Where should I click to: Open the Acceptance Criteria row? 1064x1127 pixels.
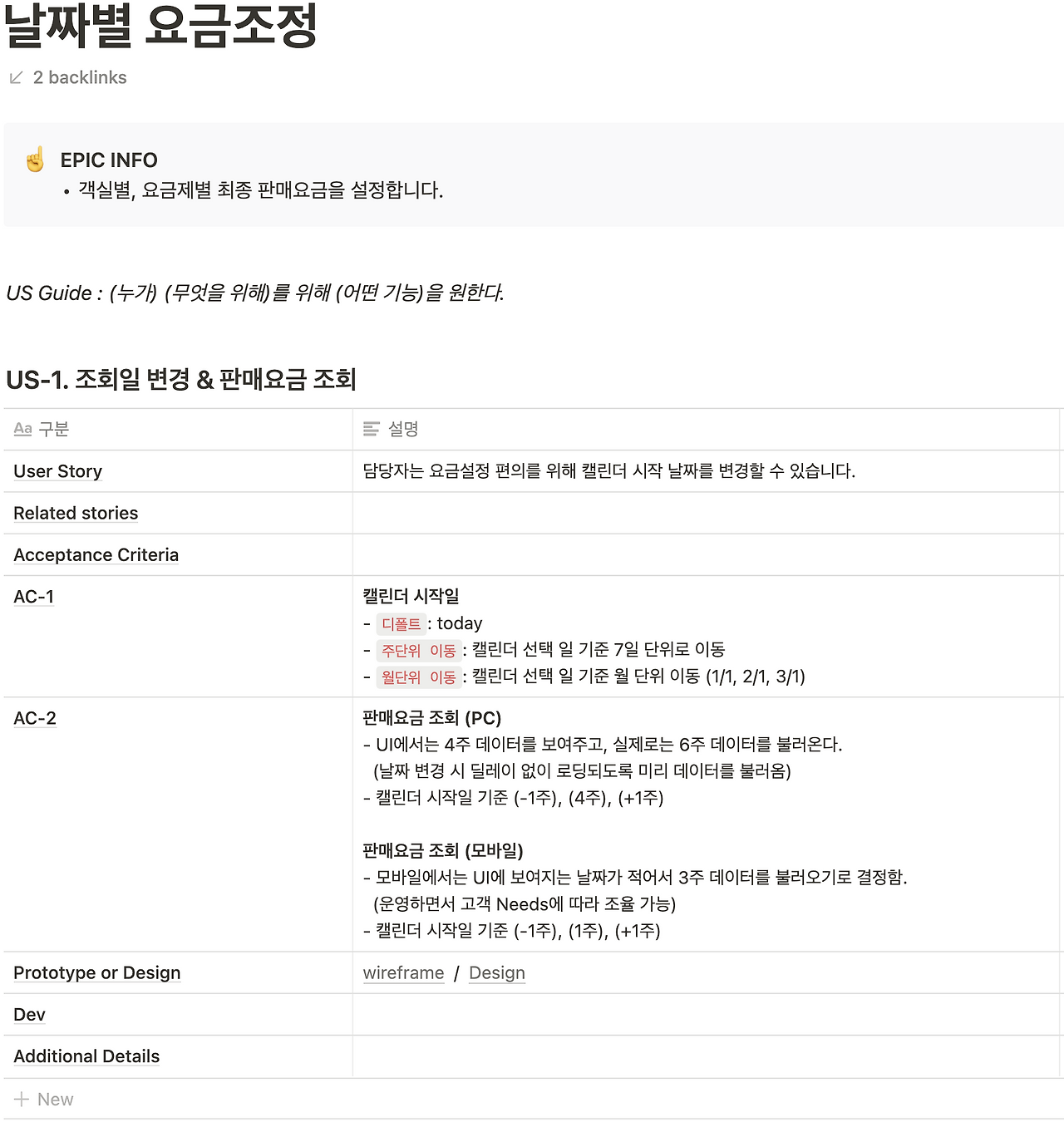point(96,554)
